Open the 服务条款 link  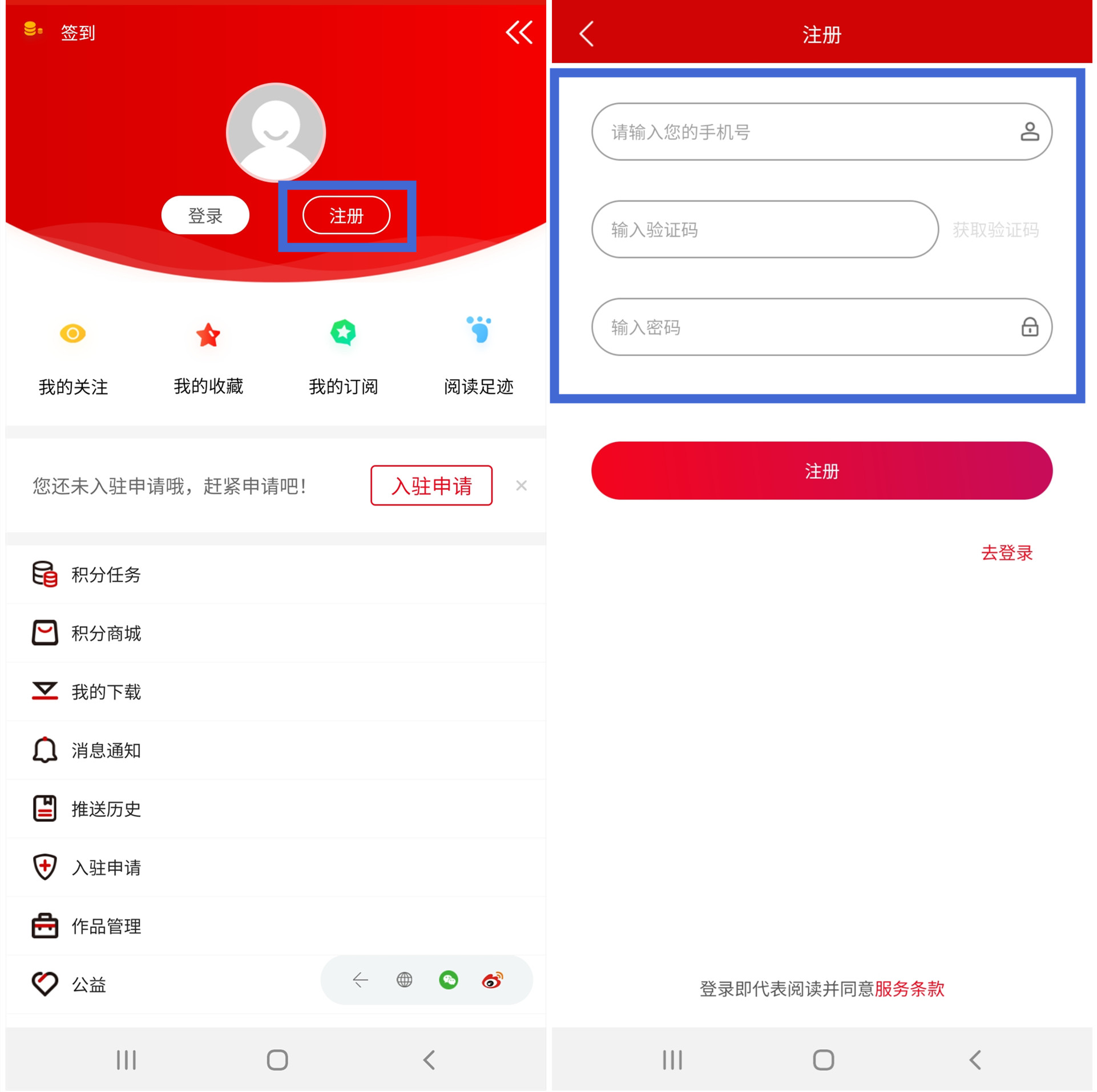coord(909,989)
